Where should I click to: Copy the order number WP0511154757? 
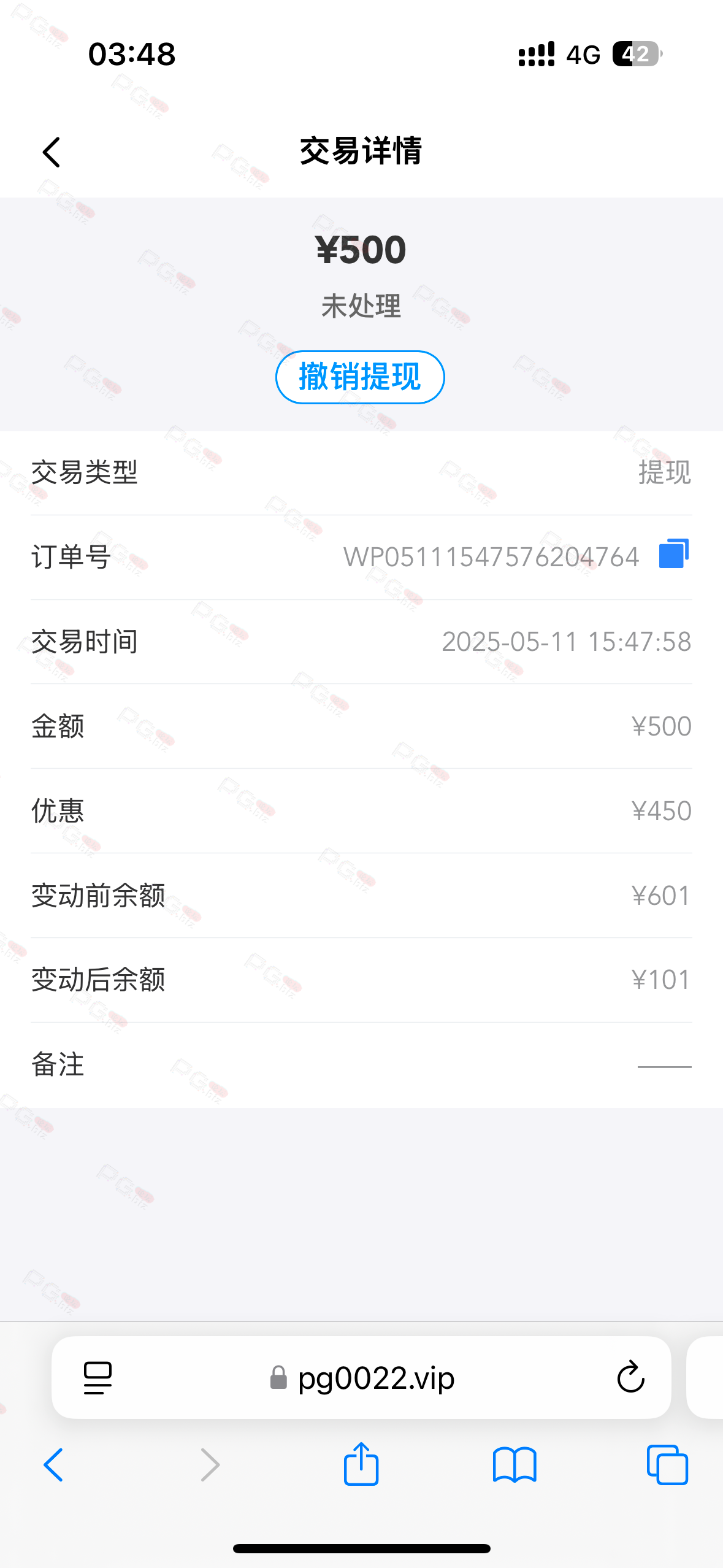(x=673, y=553)
